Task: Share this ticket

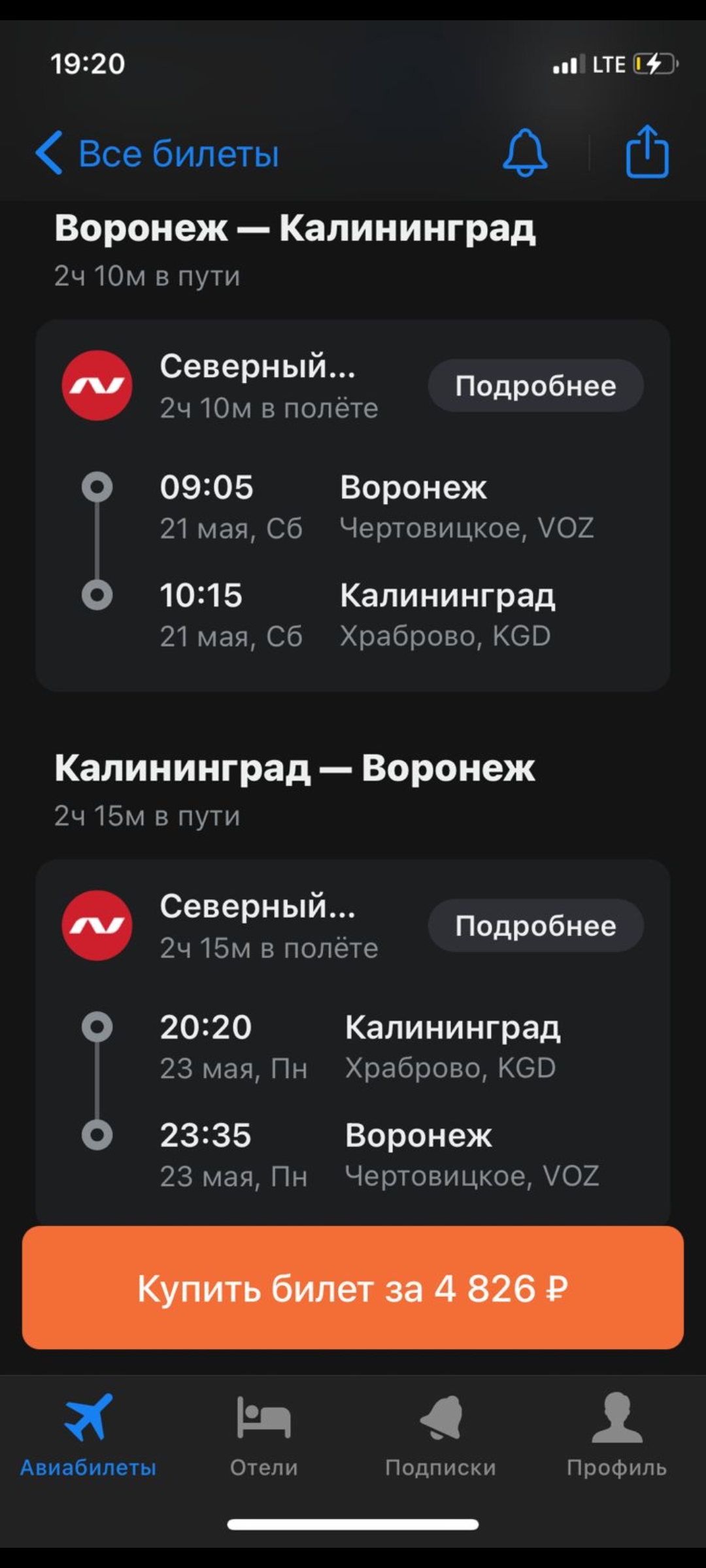Action: coord(647,152)
